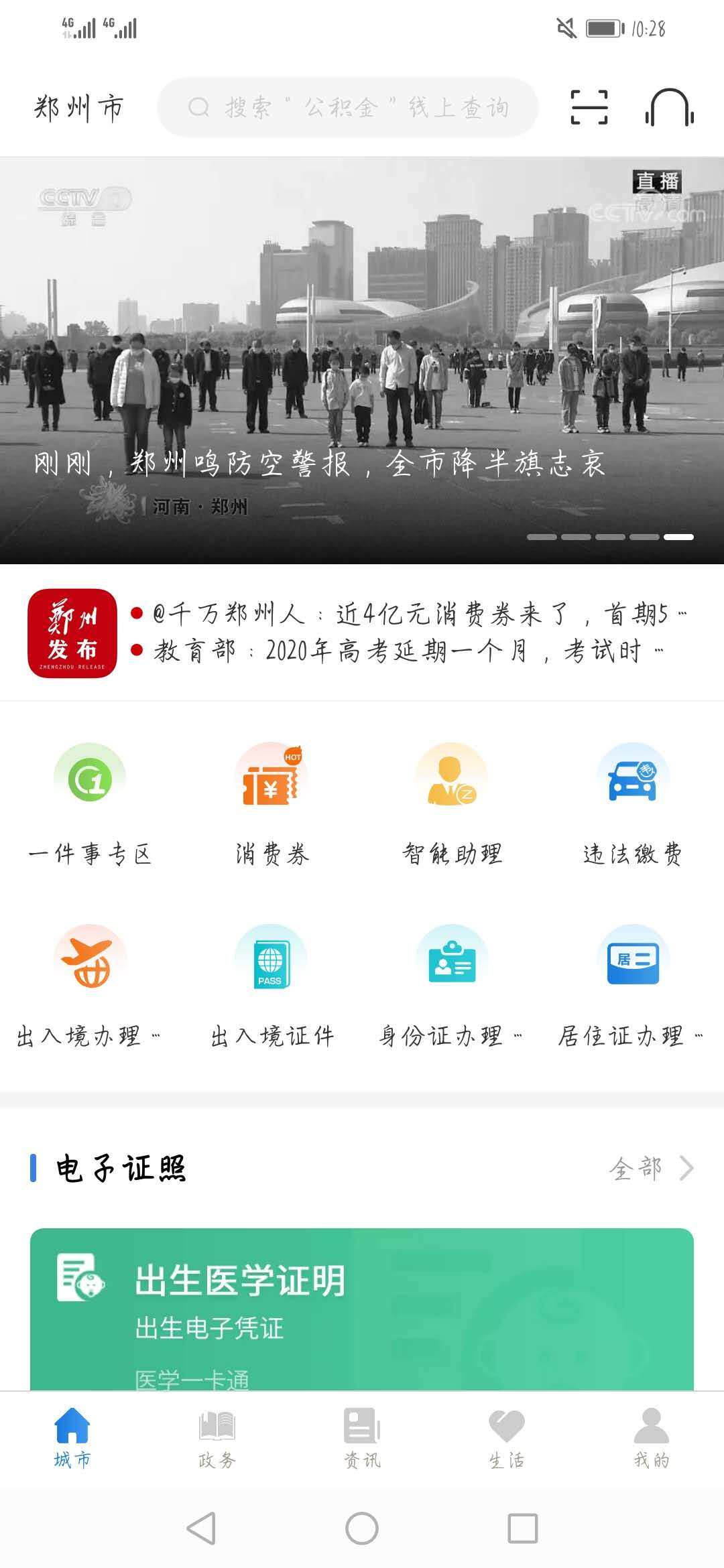Open the 出入境证件 passport service icon
Viewport: 724px width, 1568px height.
pos(270,960)
